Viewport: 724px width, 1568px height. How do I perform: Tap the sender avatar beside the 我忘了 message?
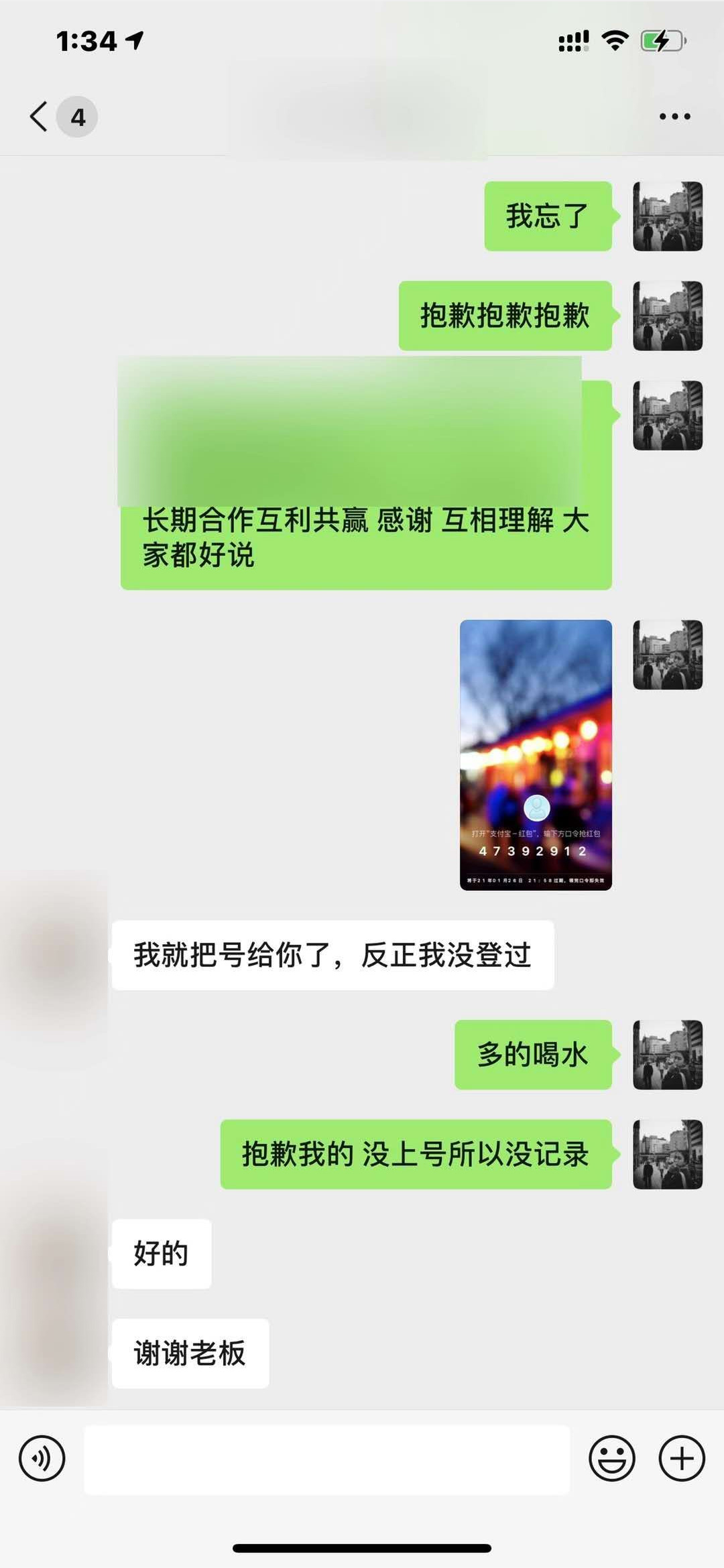tap(668, 216)
